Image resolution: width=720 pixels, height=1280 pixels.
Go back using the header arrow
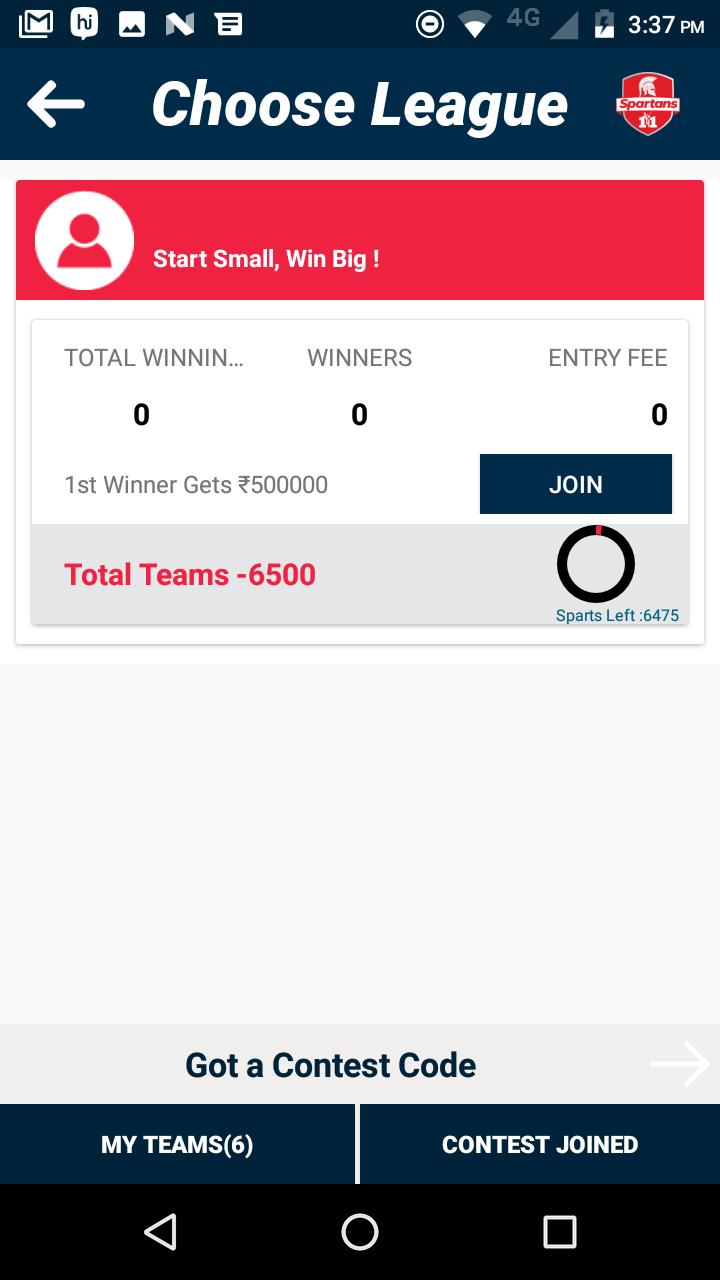(x=55, y=104)
